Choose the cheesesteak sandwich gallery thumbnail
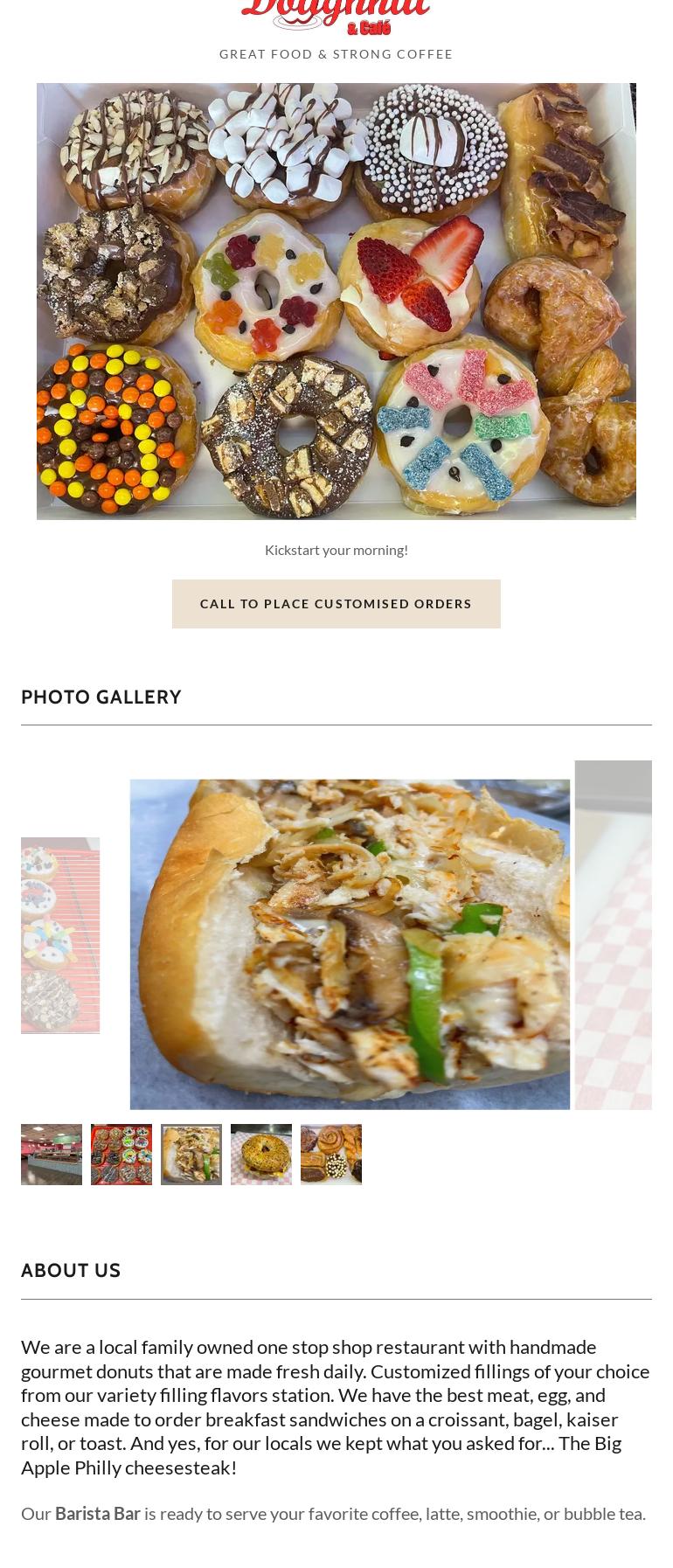 tap(191, 1155)
